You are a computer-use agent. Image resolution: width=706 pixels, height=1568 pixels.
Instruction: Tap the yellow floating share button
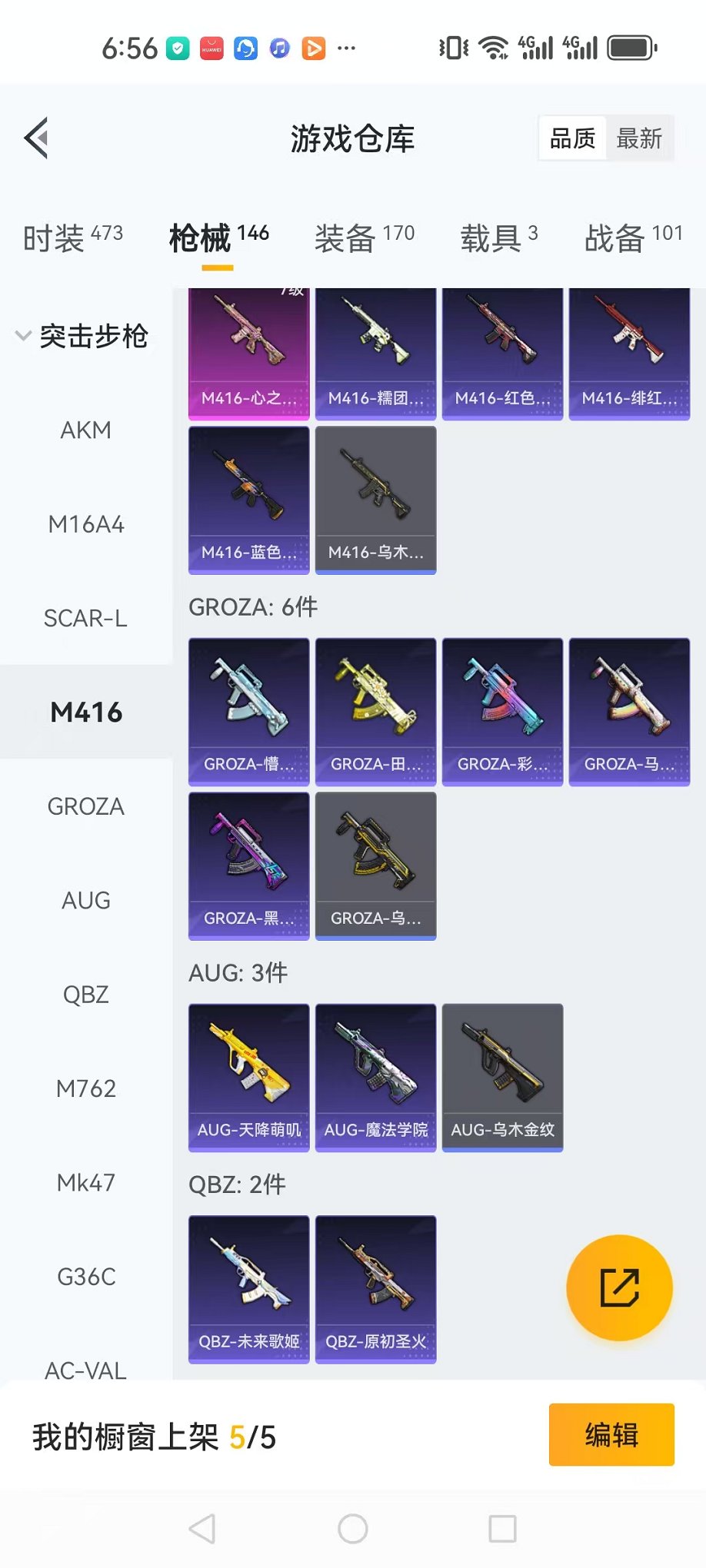pyautogui.click(x=619, y=1287)
